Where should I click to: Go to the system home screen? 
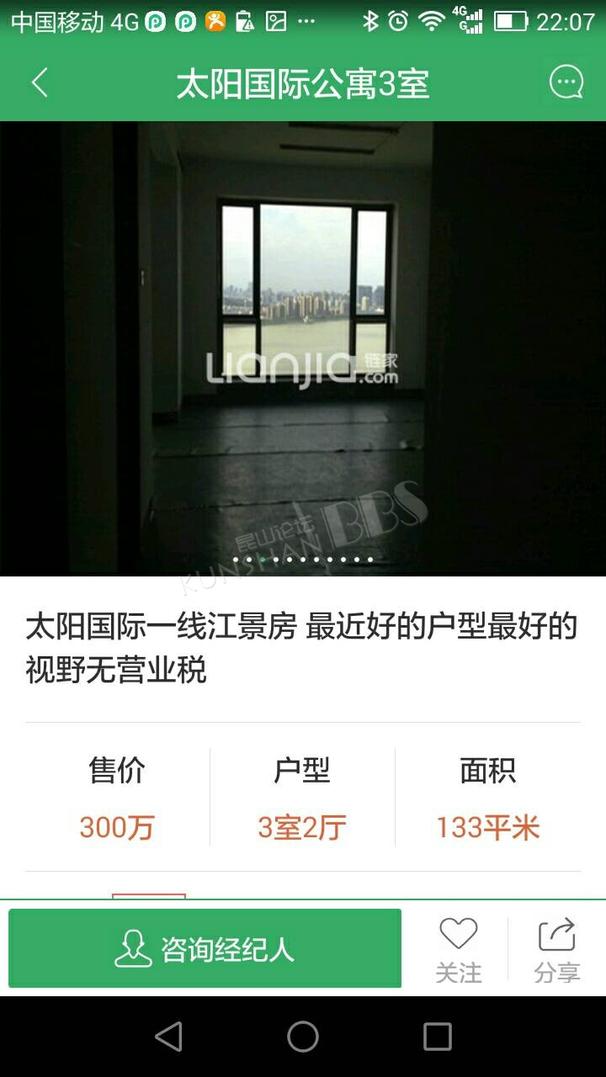[303, 1037]
